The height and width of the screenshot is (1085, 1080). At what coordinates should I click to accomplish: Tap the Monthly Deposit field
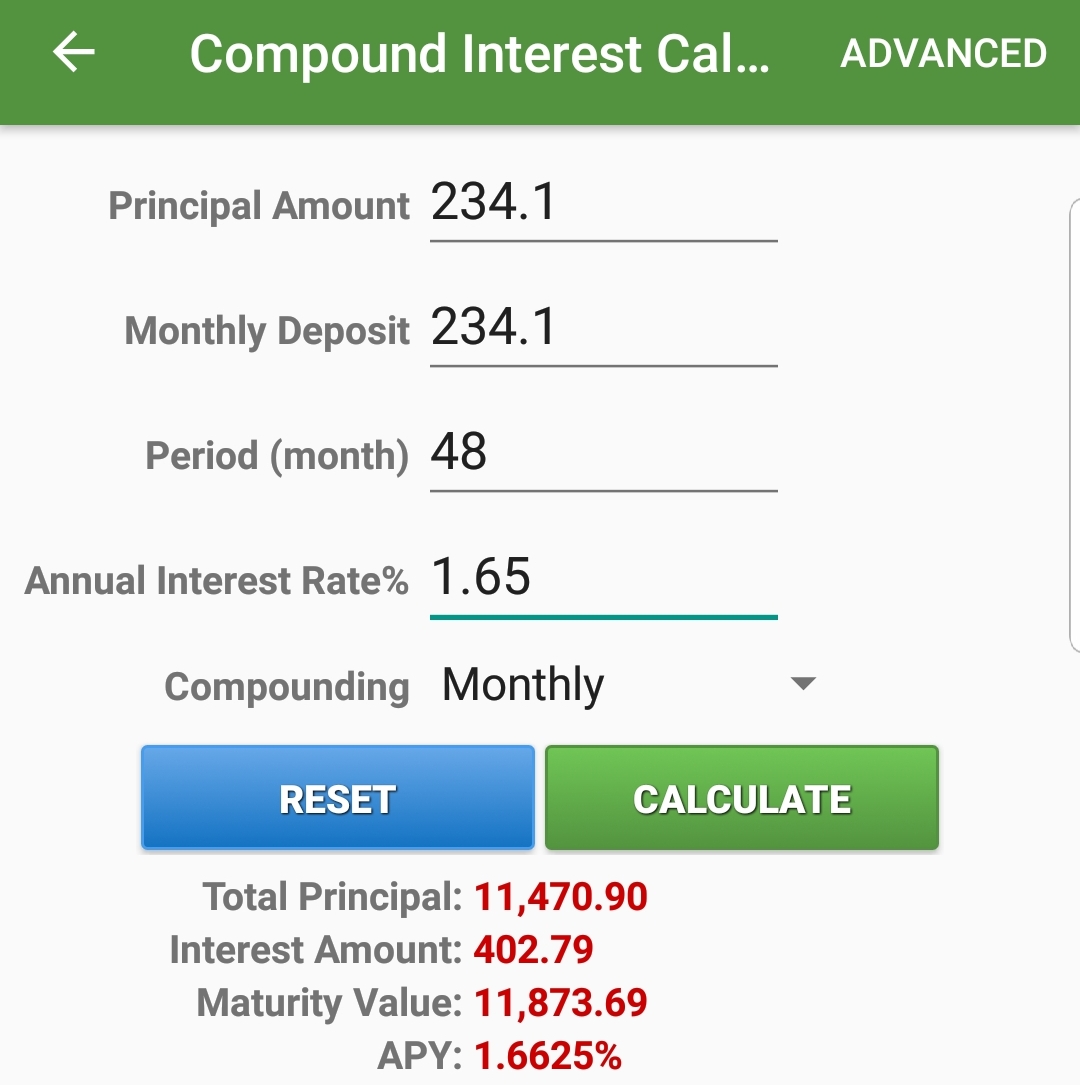[603, 330]
